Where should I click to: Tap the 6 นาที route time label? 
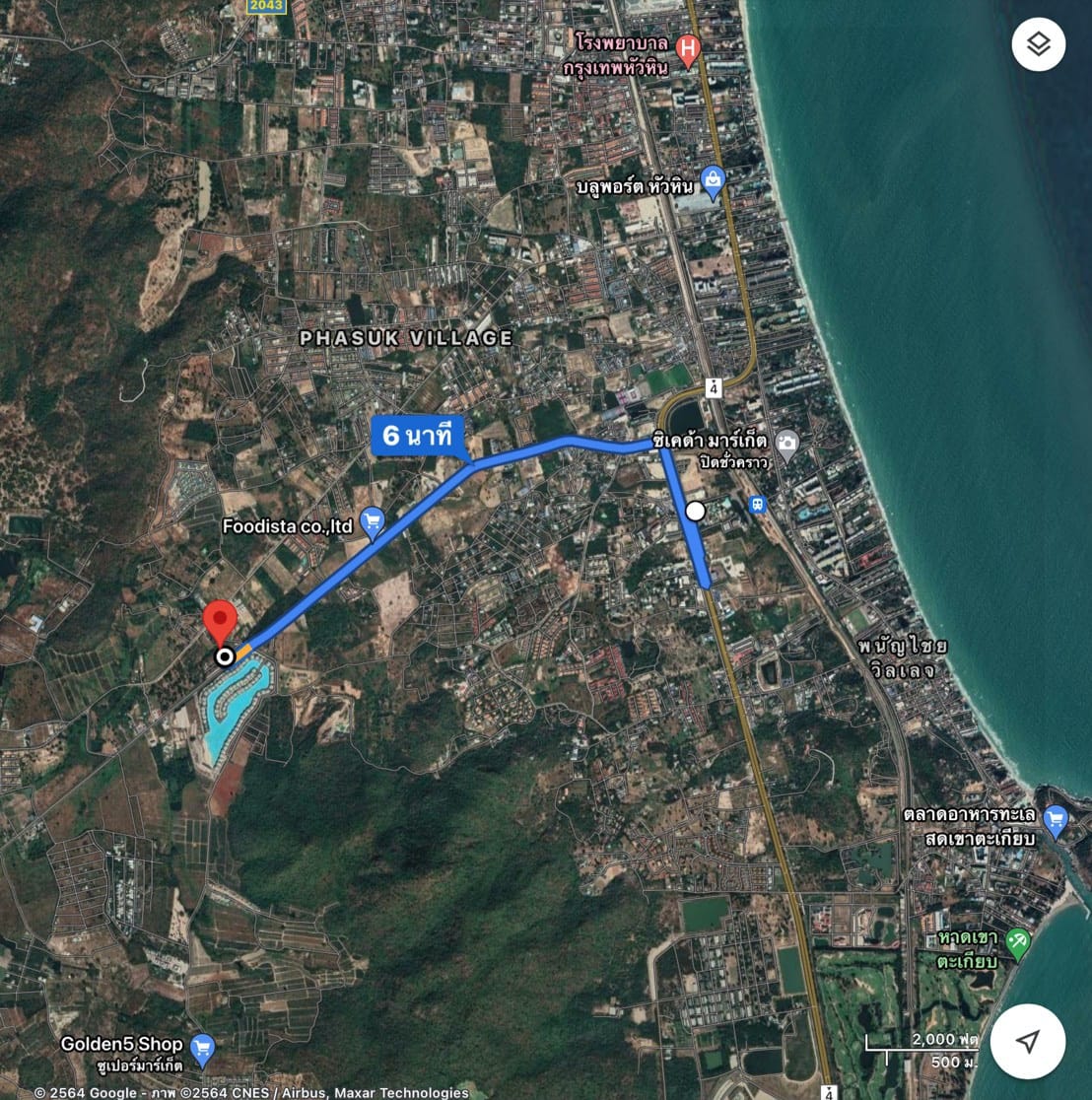pyautogui.click(x=415, y=437)
